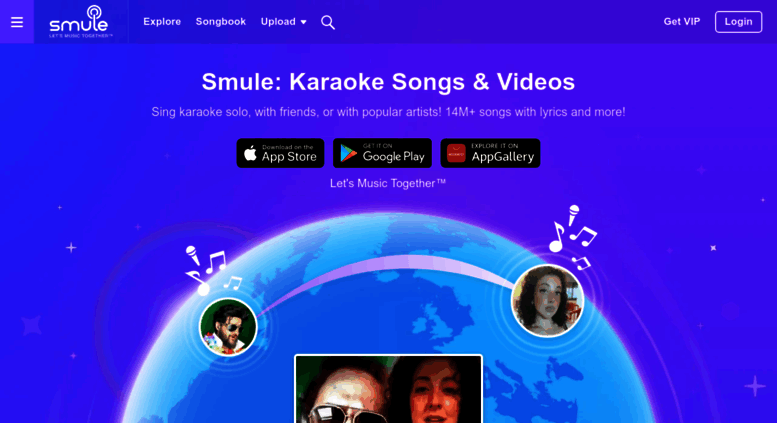The height and width of the screenshot is (423, 777).
Task: Open the Smule logo home link
Action: pyautogui.click(x=81, y=21)
